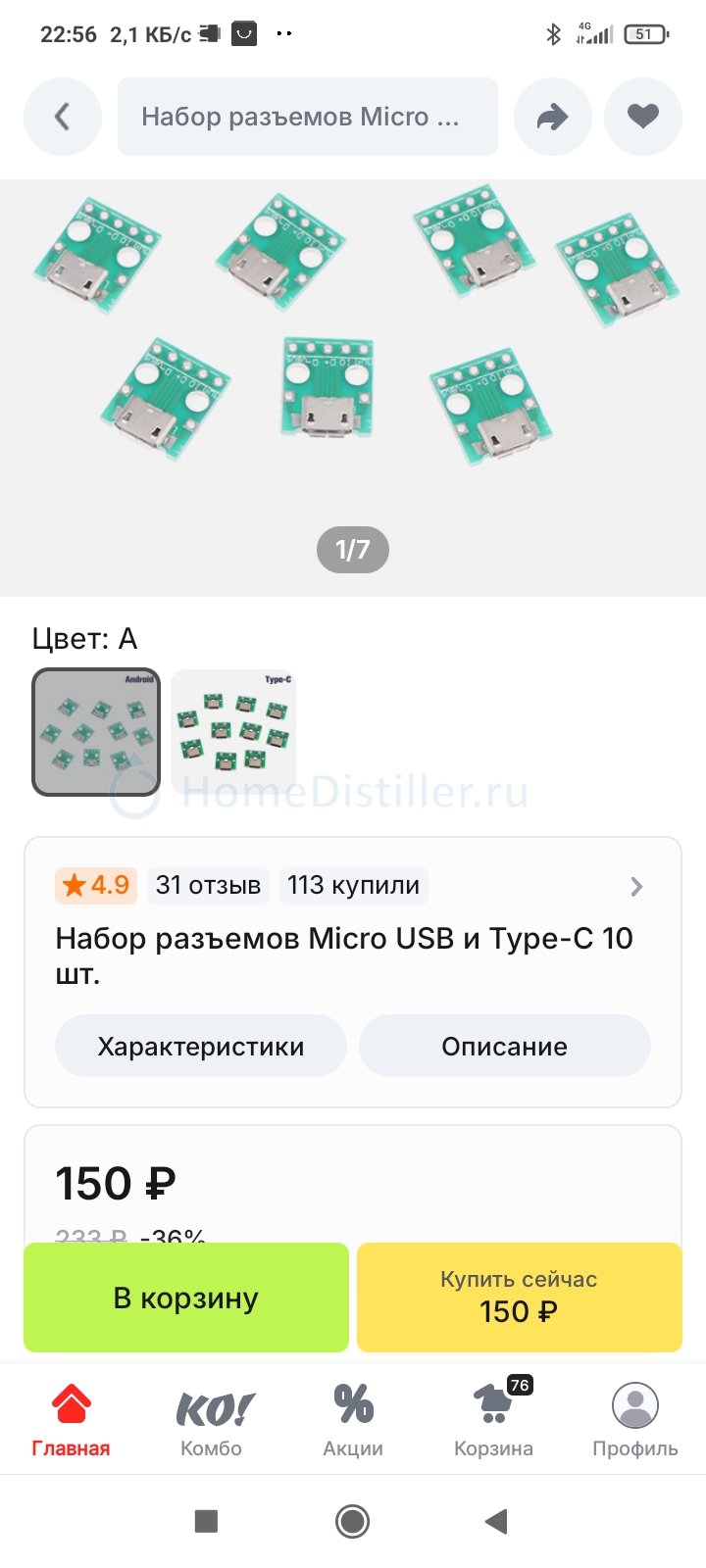Go to the Профиль tab
The image size is (706, 1568).
(634, 1419)
